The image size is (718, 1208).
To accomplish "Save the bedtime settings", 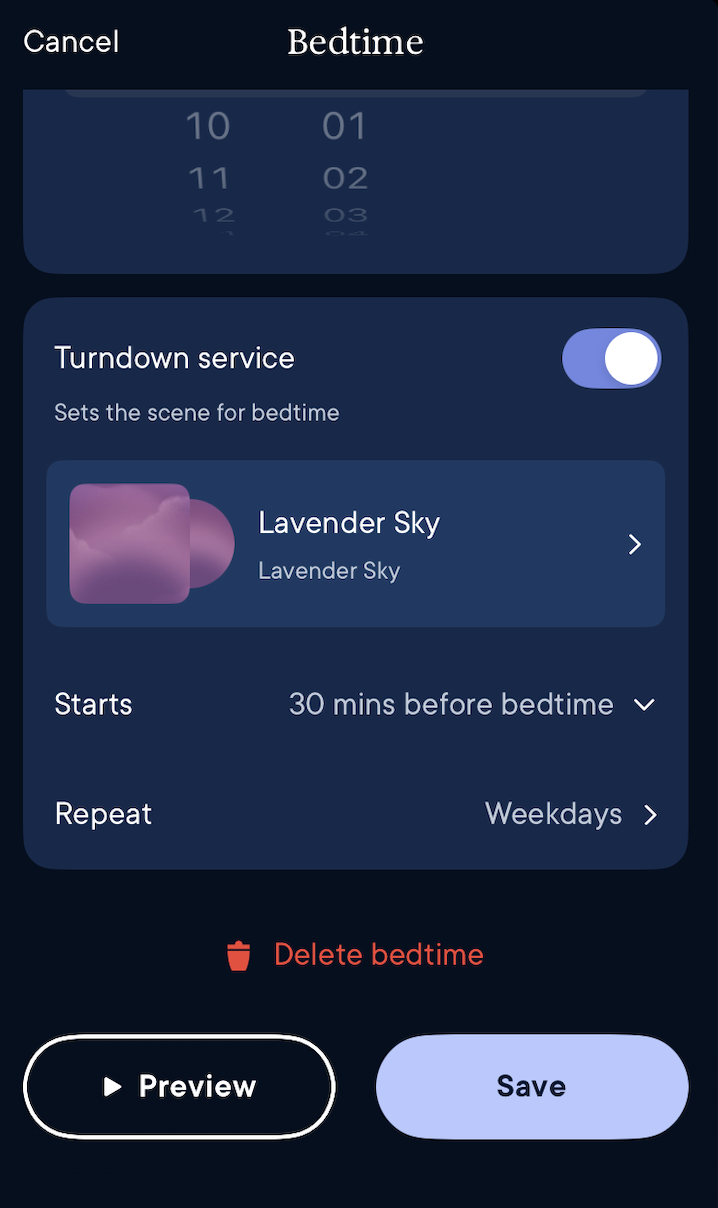I will click(532, 1086).
